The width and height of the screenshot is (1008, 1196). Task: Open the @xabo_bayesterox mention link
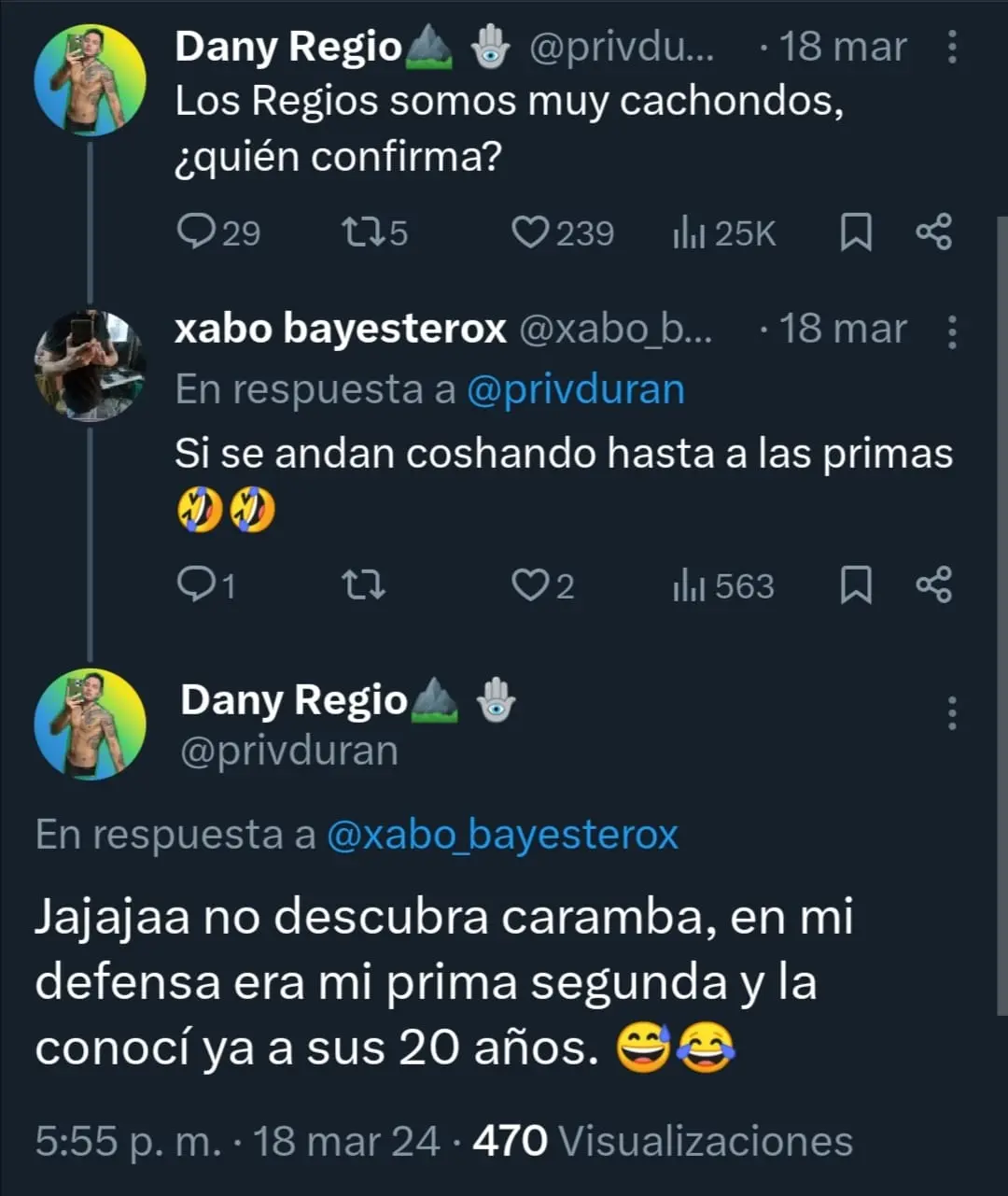(502, 835)
